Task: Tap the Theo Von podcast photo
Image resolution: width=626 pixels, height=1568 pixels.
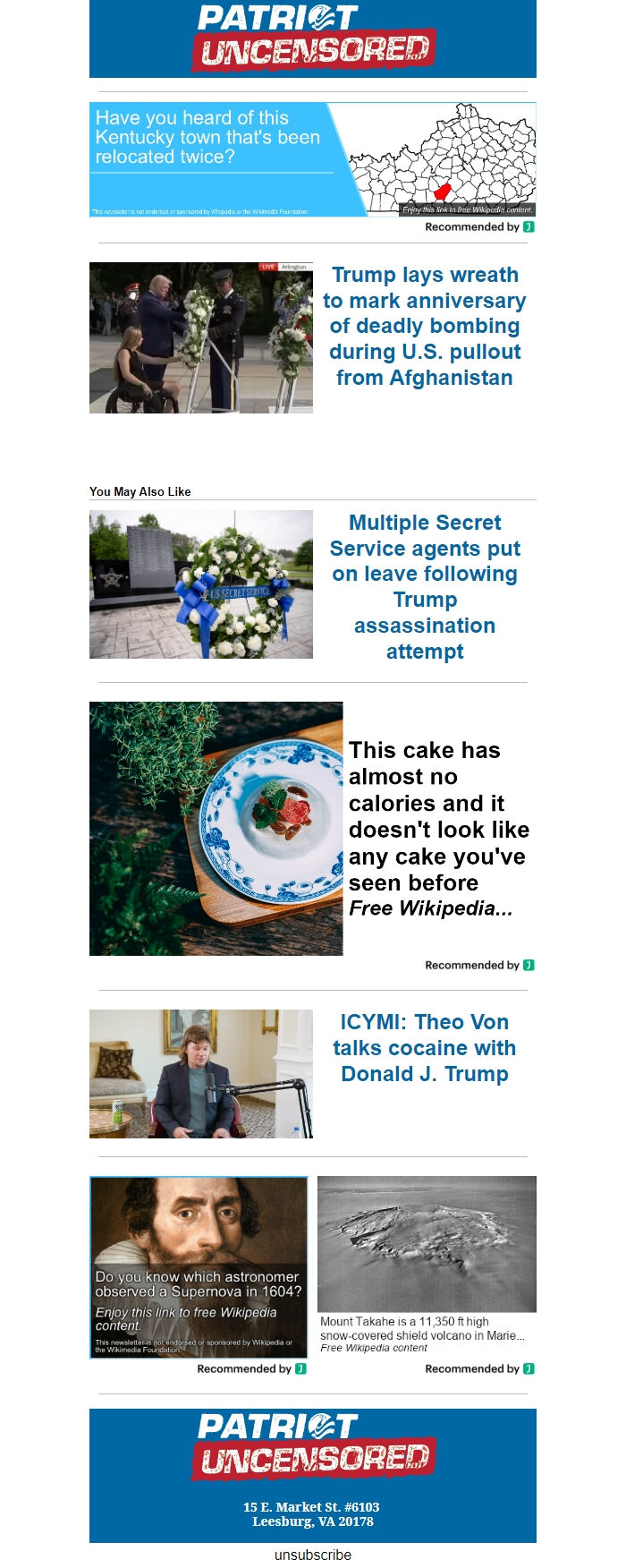Action: pos(201,1073)
